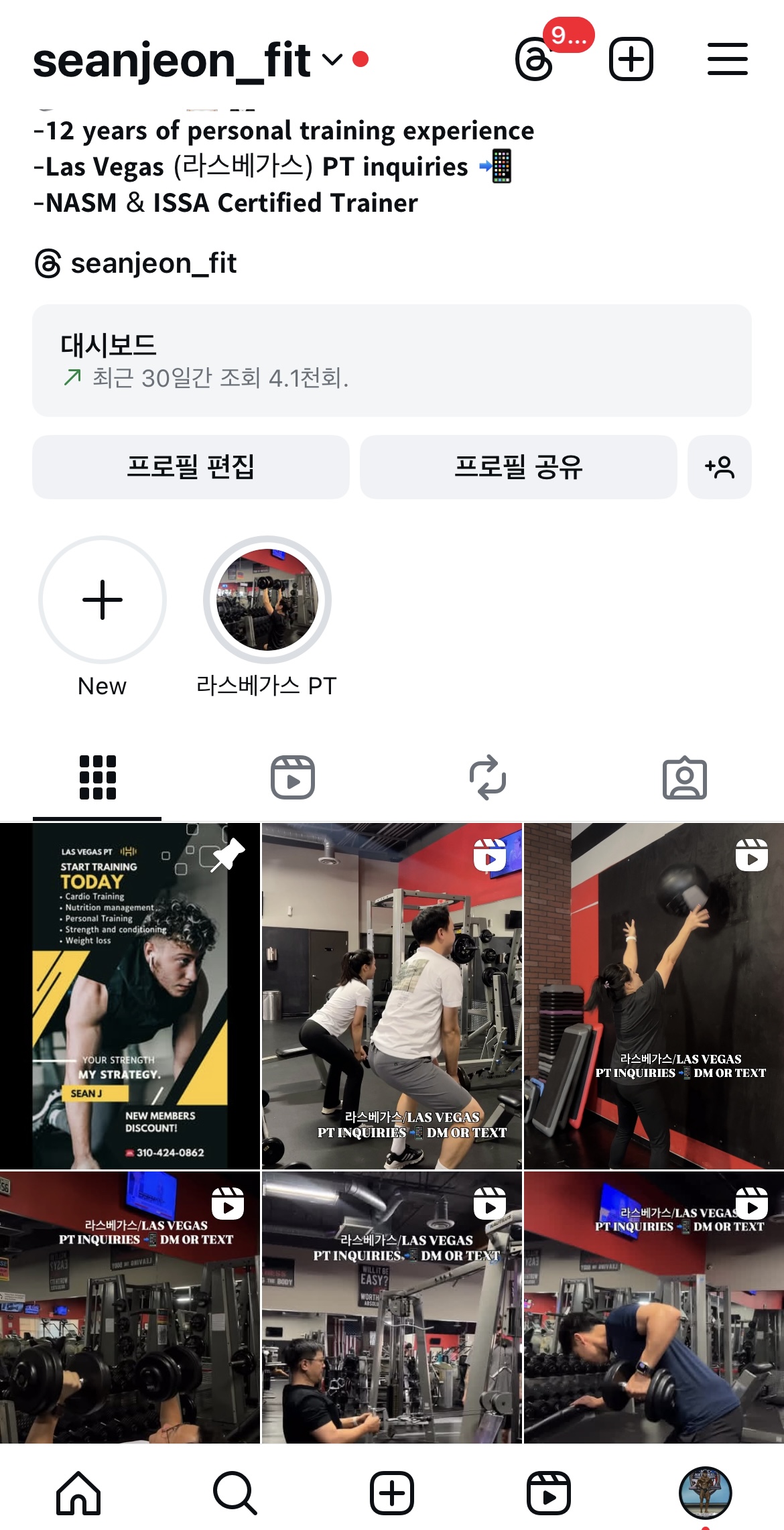Open the discover people button
This screenshot has width=784, height=1530.
(x=719, y=467)
